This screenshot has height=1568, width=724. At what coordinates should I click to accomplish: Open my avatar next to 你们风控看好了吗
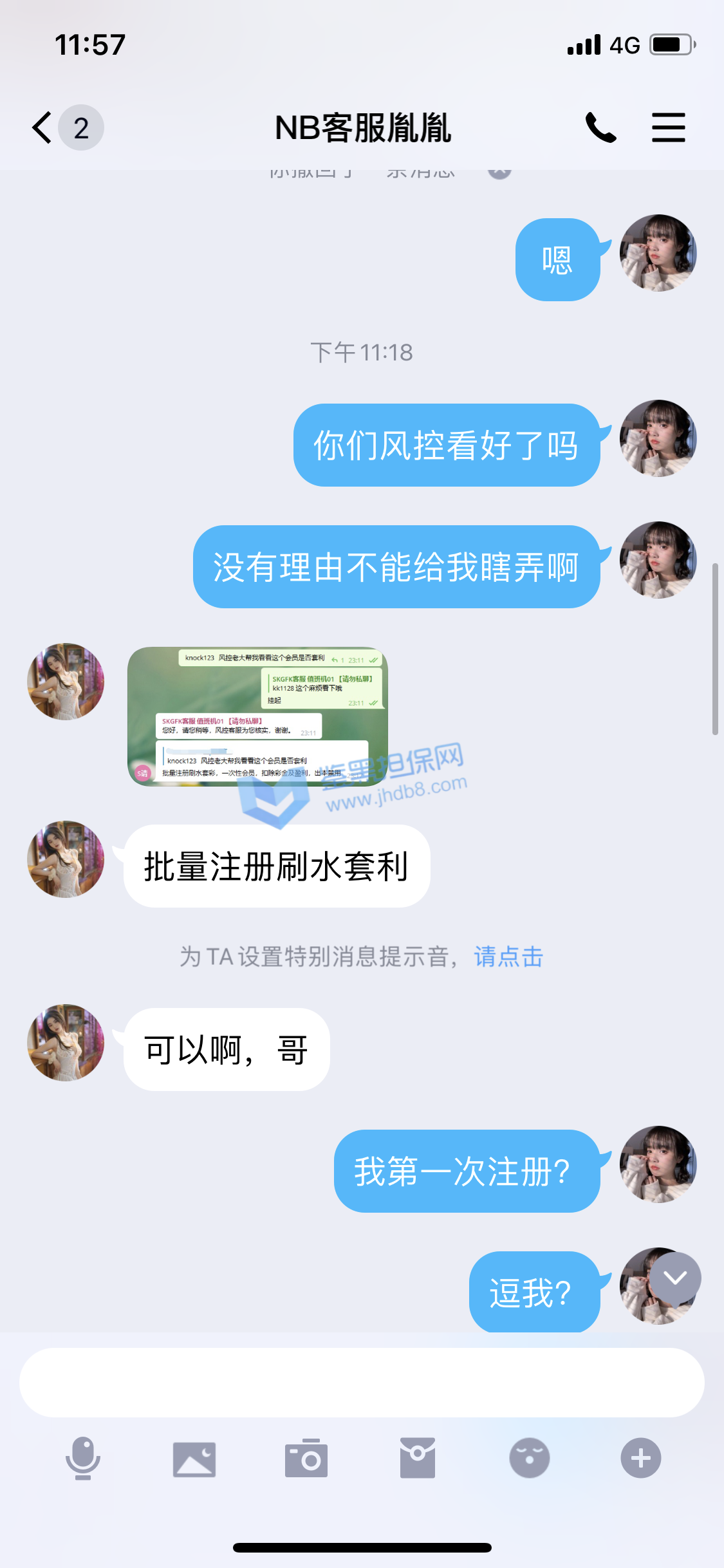point(658,438)
